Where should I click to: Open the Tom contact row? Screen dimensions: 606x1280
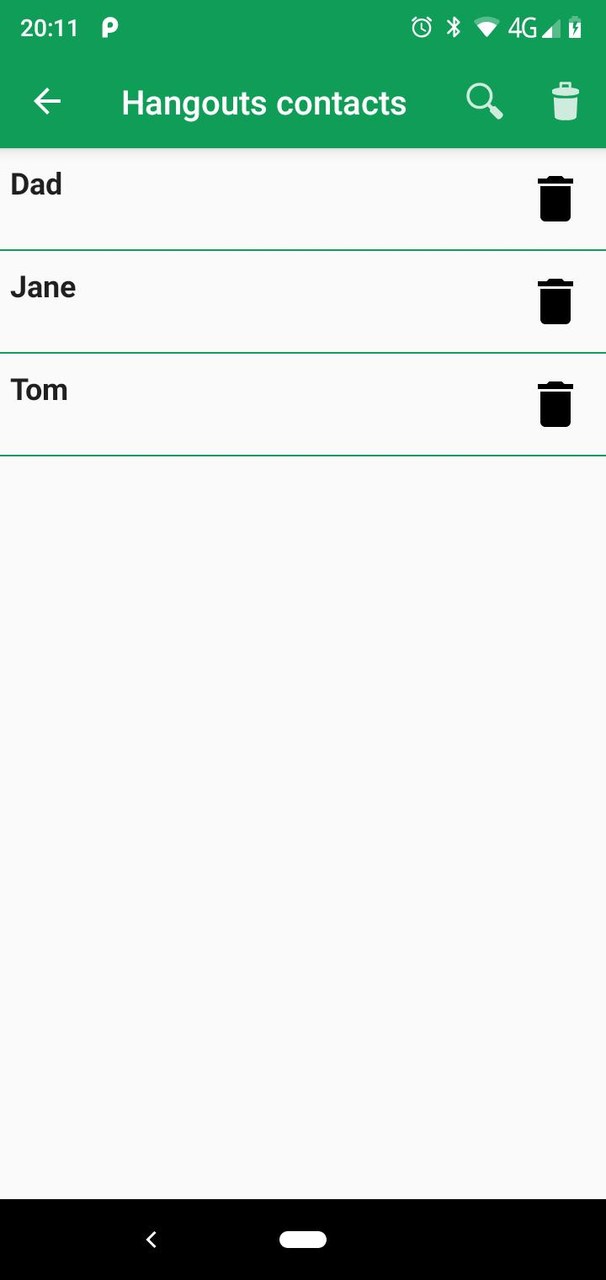(250, 404)
